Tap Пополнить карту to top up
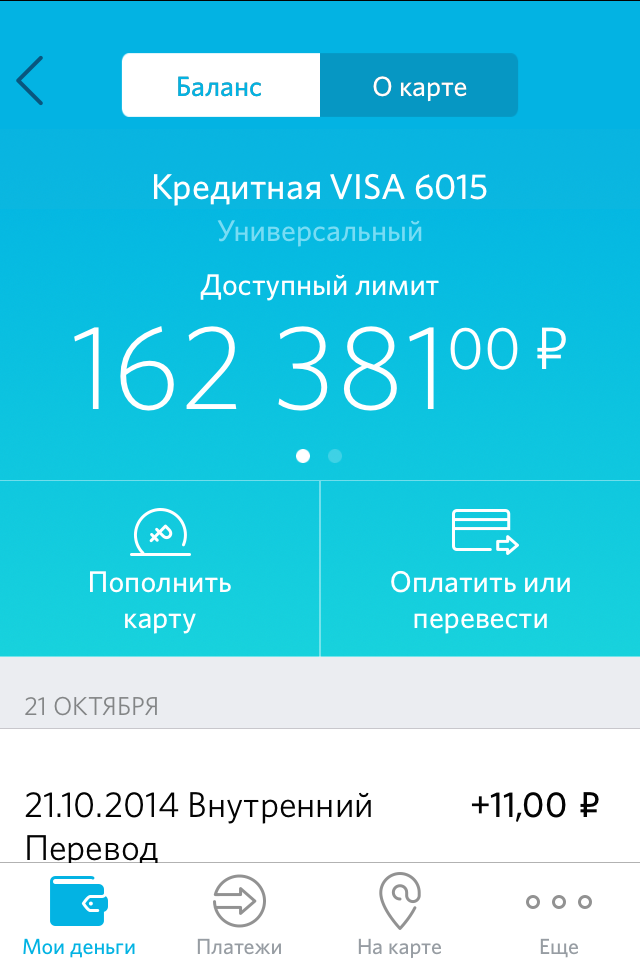The height and width of the screenshot is (961, 640). pyautogui.click(x=160, y=570)
